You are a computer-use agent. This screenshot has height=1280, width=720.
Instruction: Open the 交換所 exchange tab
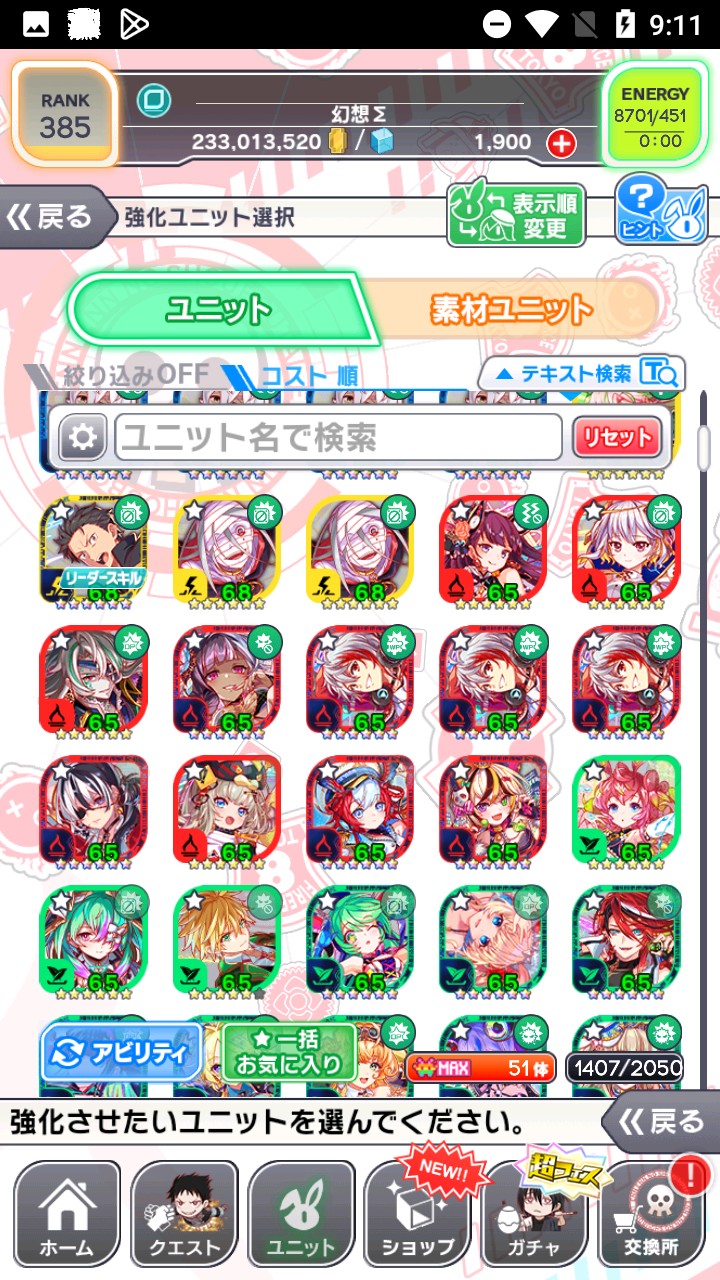(651, 1213)
